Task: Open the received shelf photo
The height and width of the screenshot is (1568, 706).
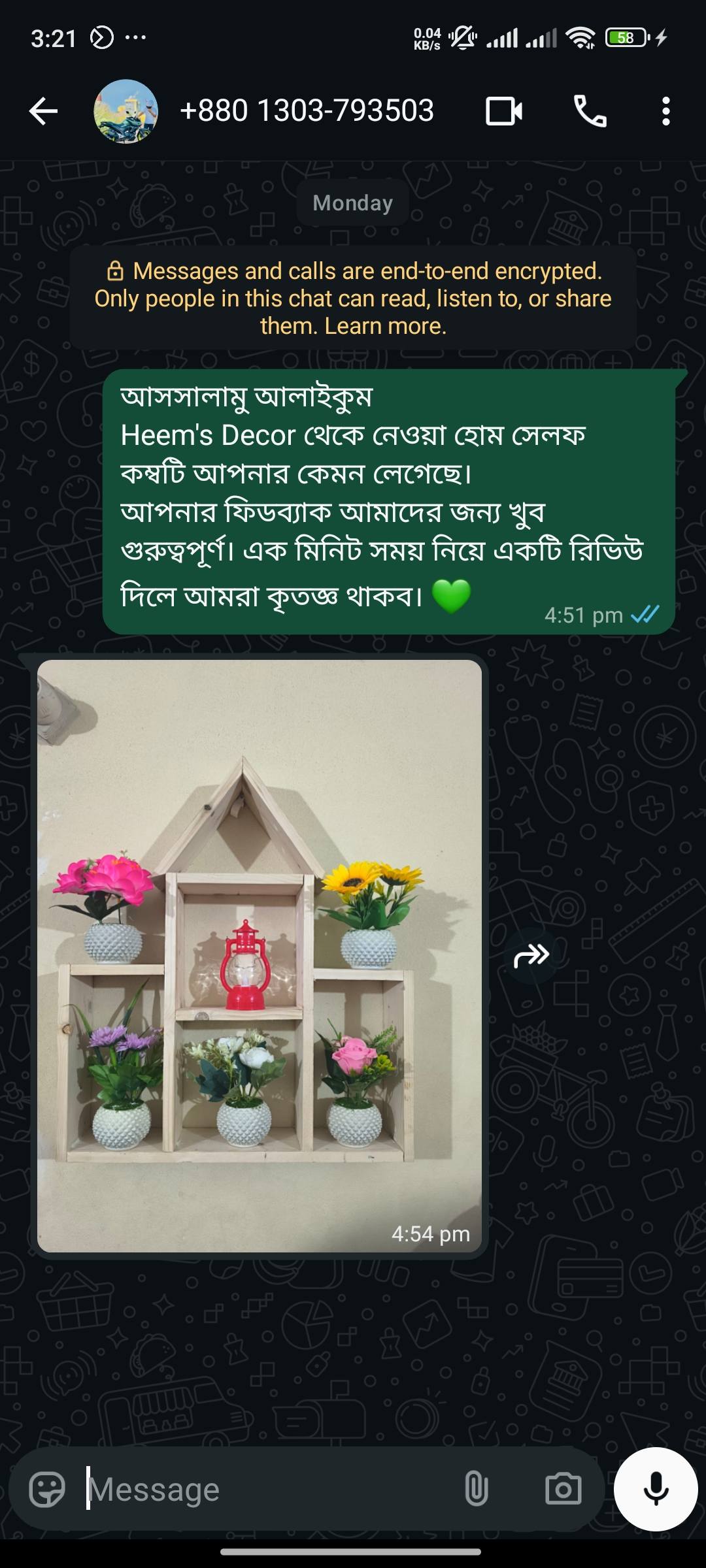Action: coord(259,955)
